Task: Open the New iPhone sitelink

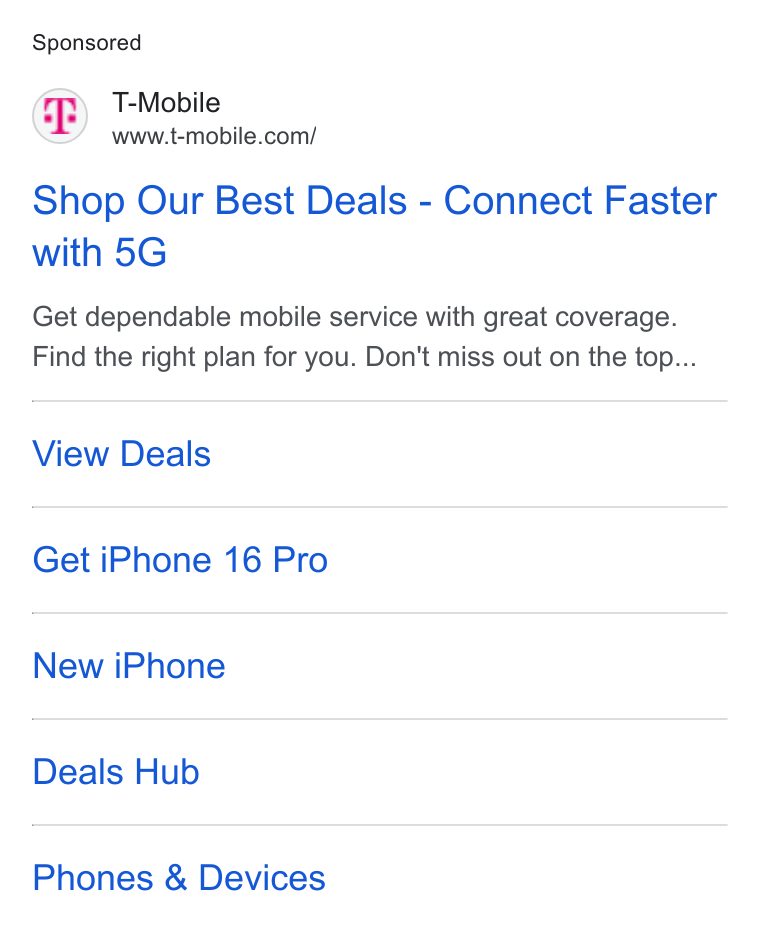Action: click(x=129, y=666)
